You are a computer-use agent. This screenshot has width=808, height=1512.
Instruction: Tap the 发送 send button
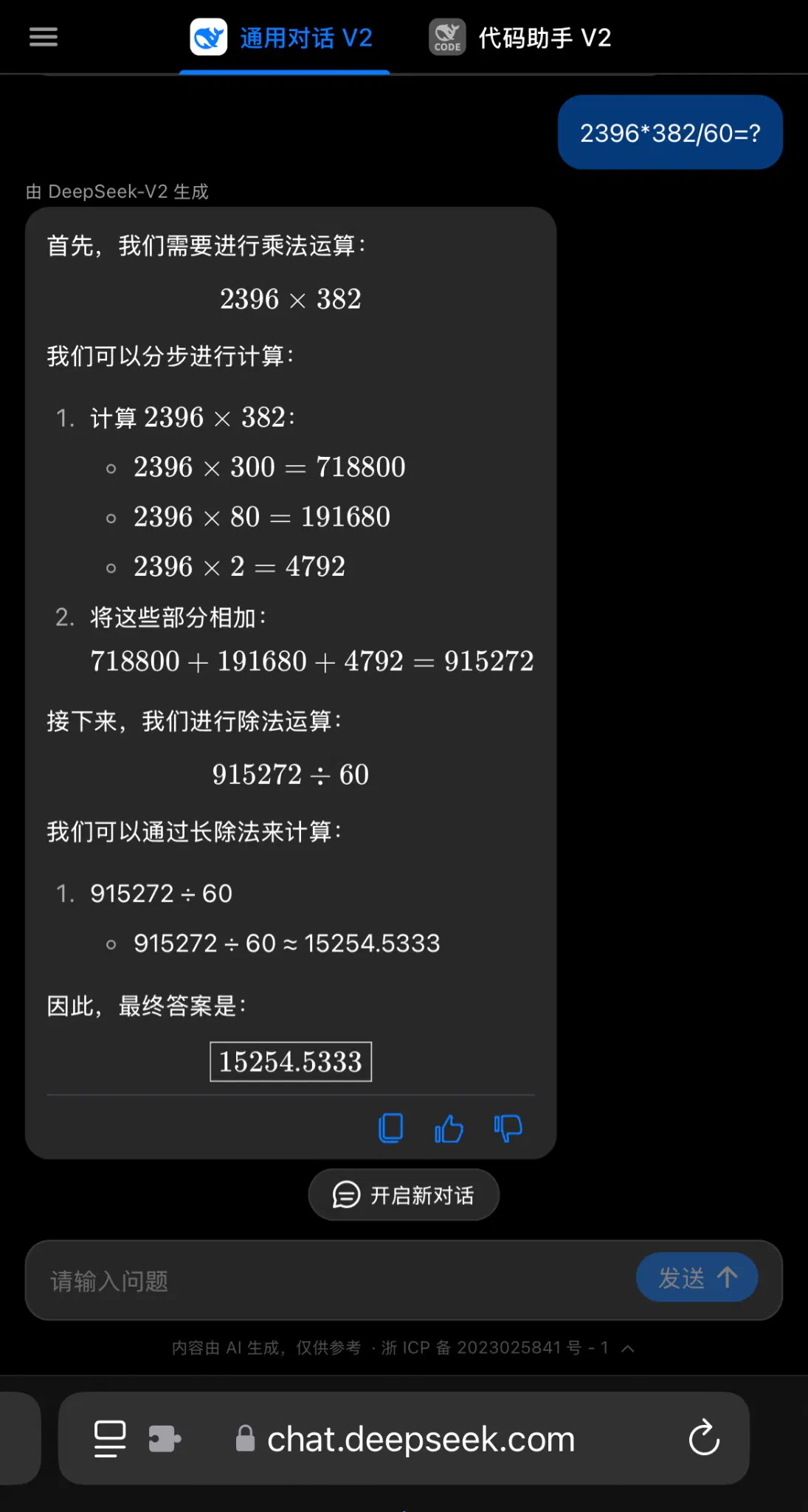[696, 1277]
